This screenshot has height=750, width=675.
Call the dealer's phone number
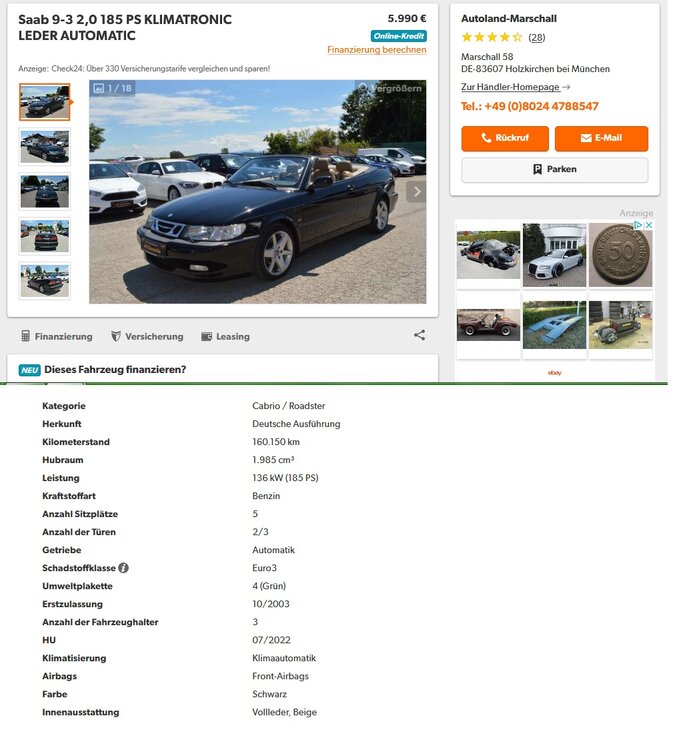coord(529,106)
